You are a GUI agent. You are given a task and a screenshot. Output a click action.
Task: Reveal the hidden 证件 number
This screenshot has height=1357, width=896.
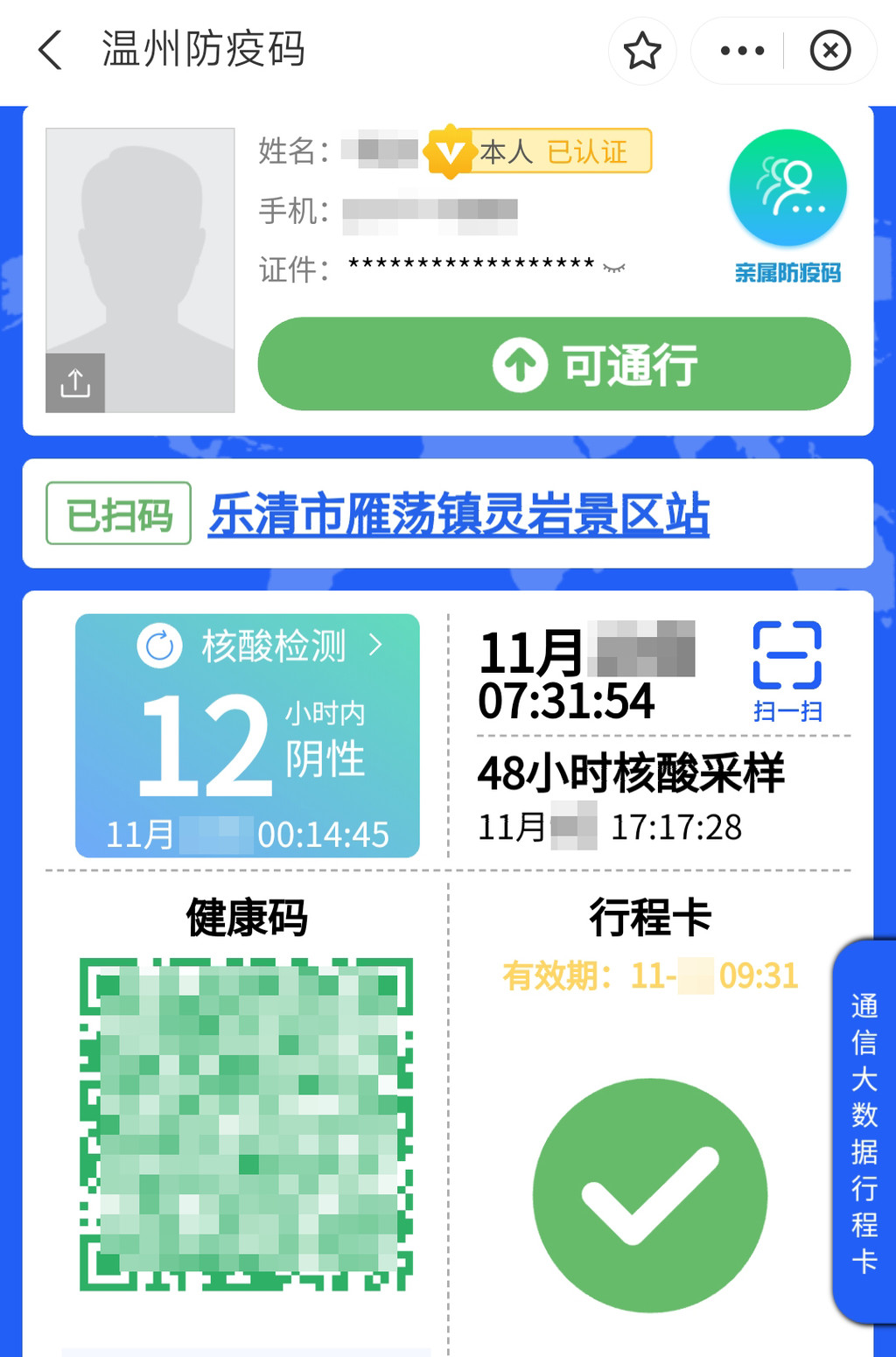coord(614,268)
